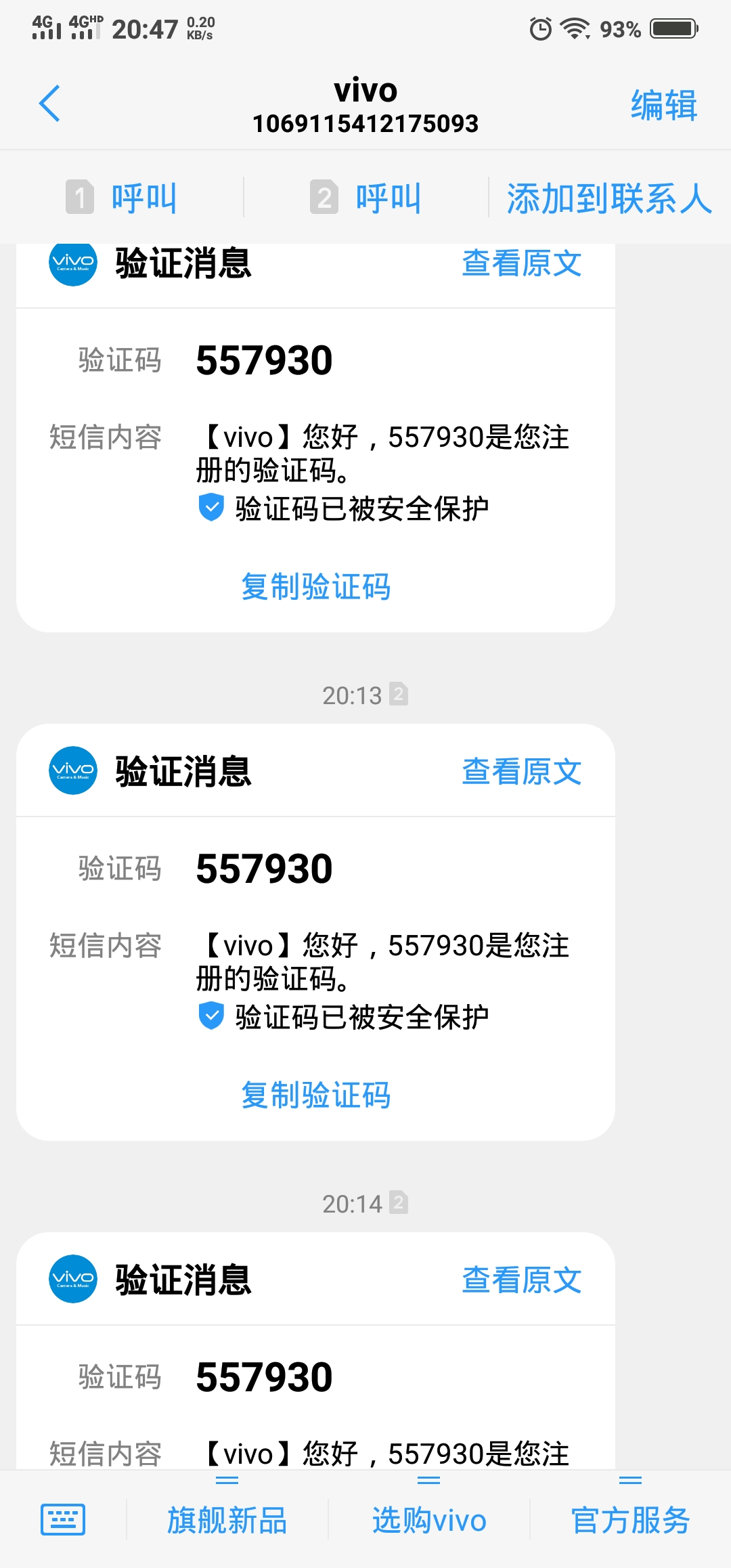Tap 复制验证码 to copy the code
Image resolution: width=731 pixels, height=1568 pixels.
(x=315, y=588)
